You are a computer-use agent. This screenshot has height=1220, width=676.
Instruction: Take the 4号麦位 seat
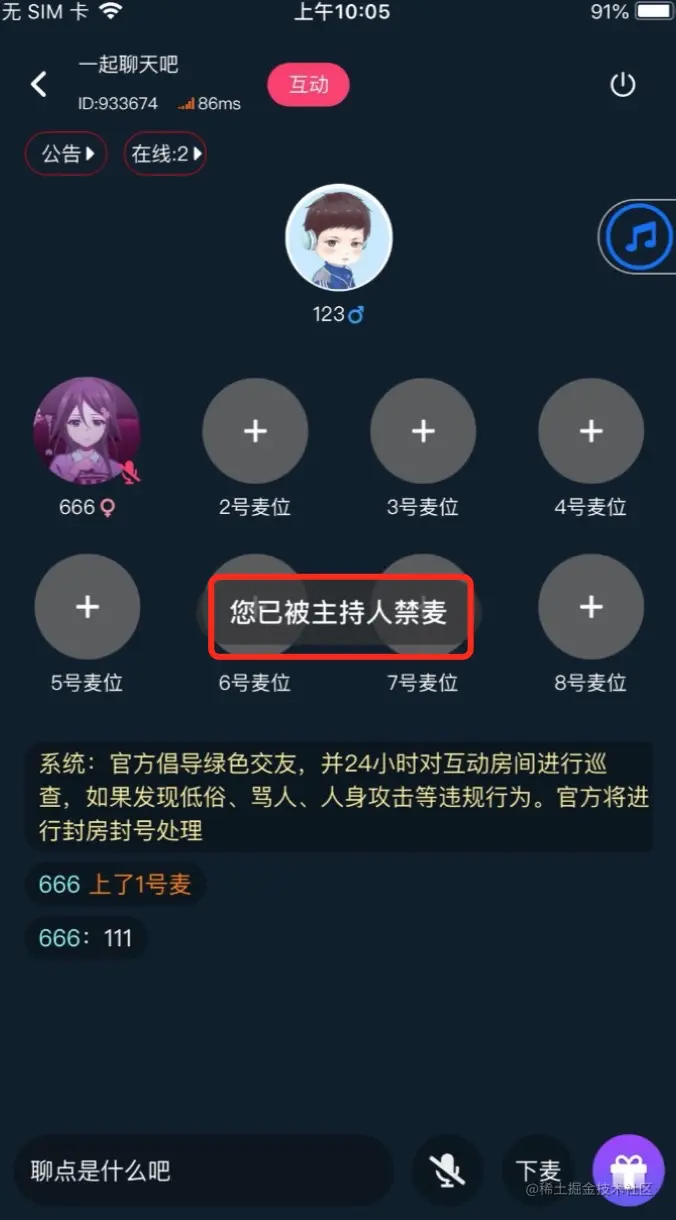[x=591, y=431]
